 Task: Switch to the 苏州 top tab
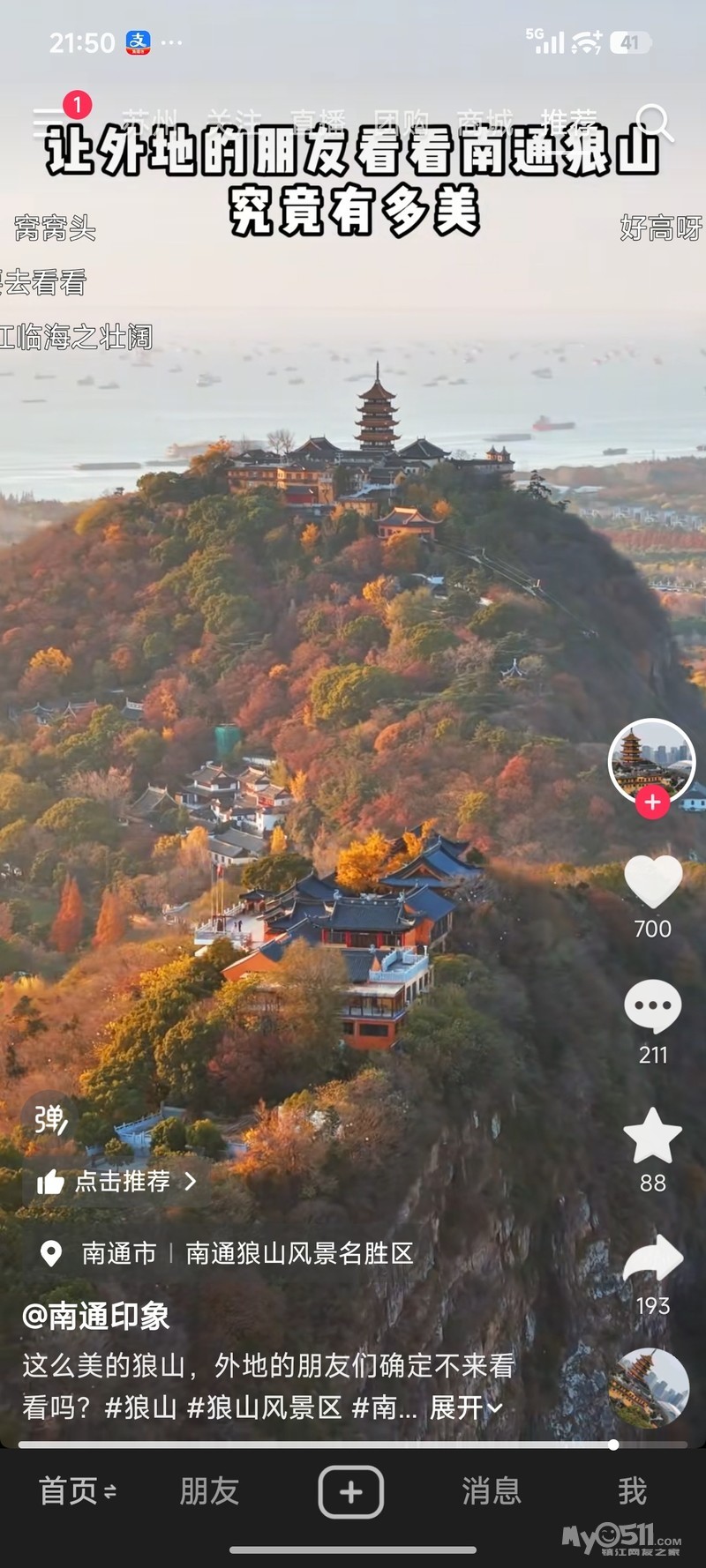(150, 121)
